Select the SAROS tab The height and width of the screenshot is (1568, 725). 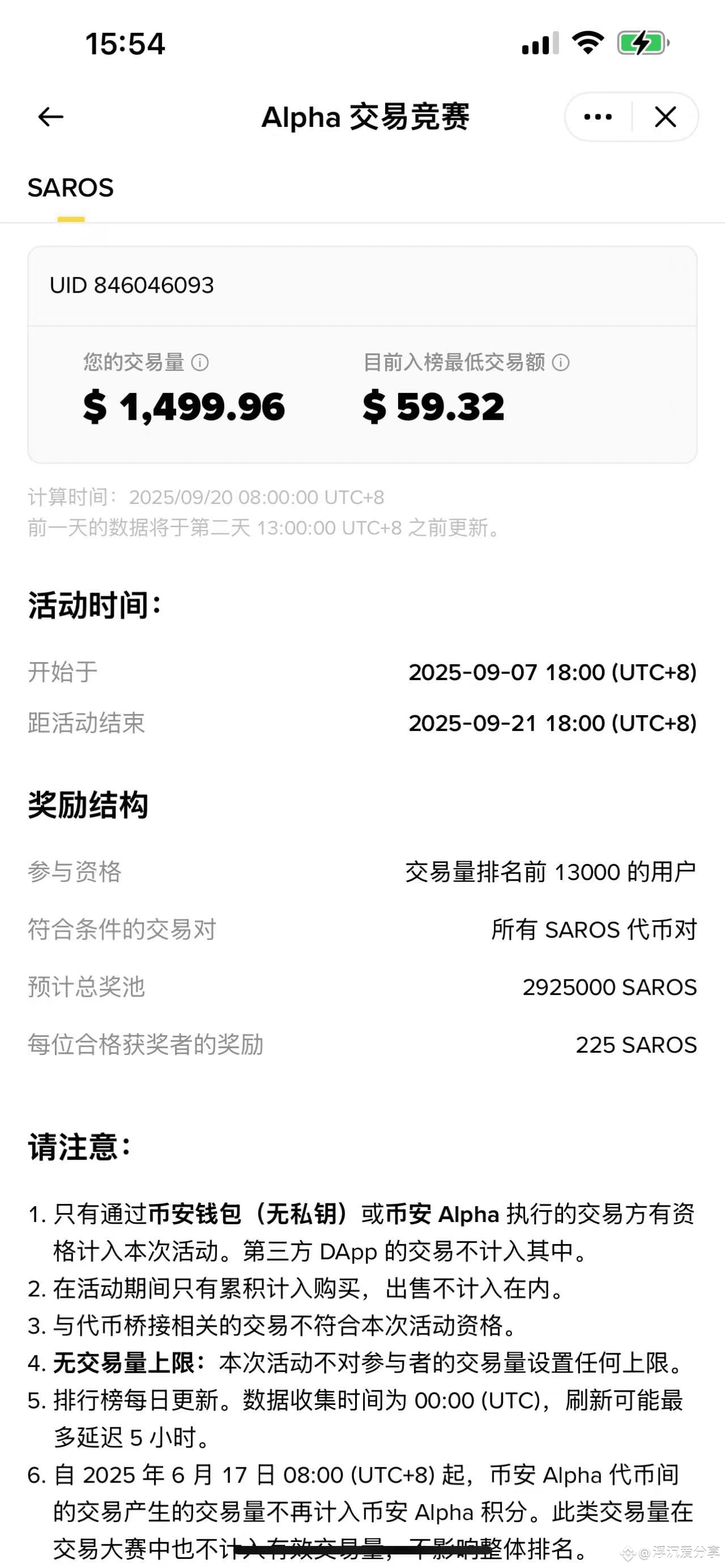tap(71, 188)
